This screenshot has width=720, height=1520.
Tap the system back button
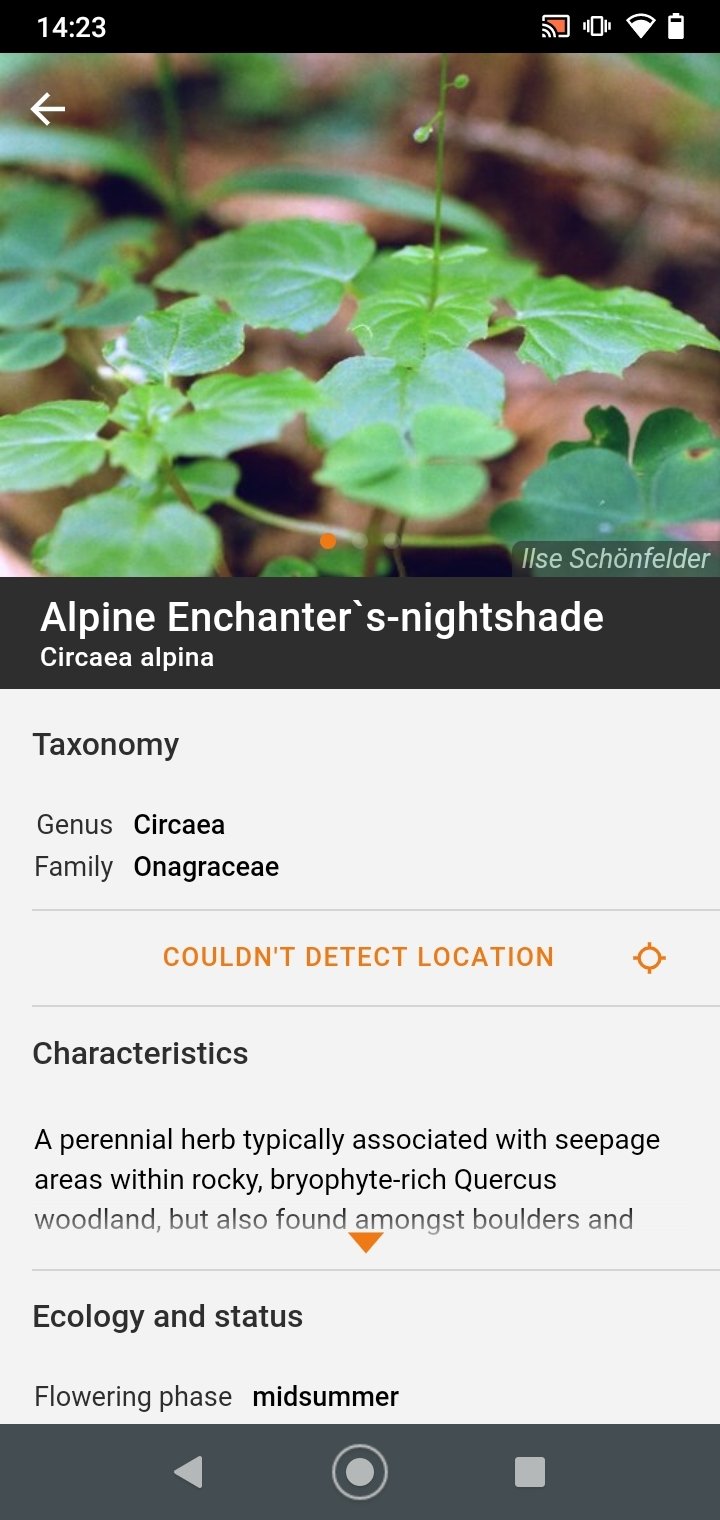coord(188,1472)
